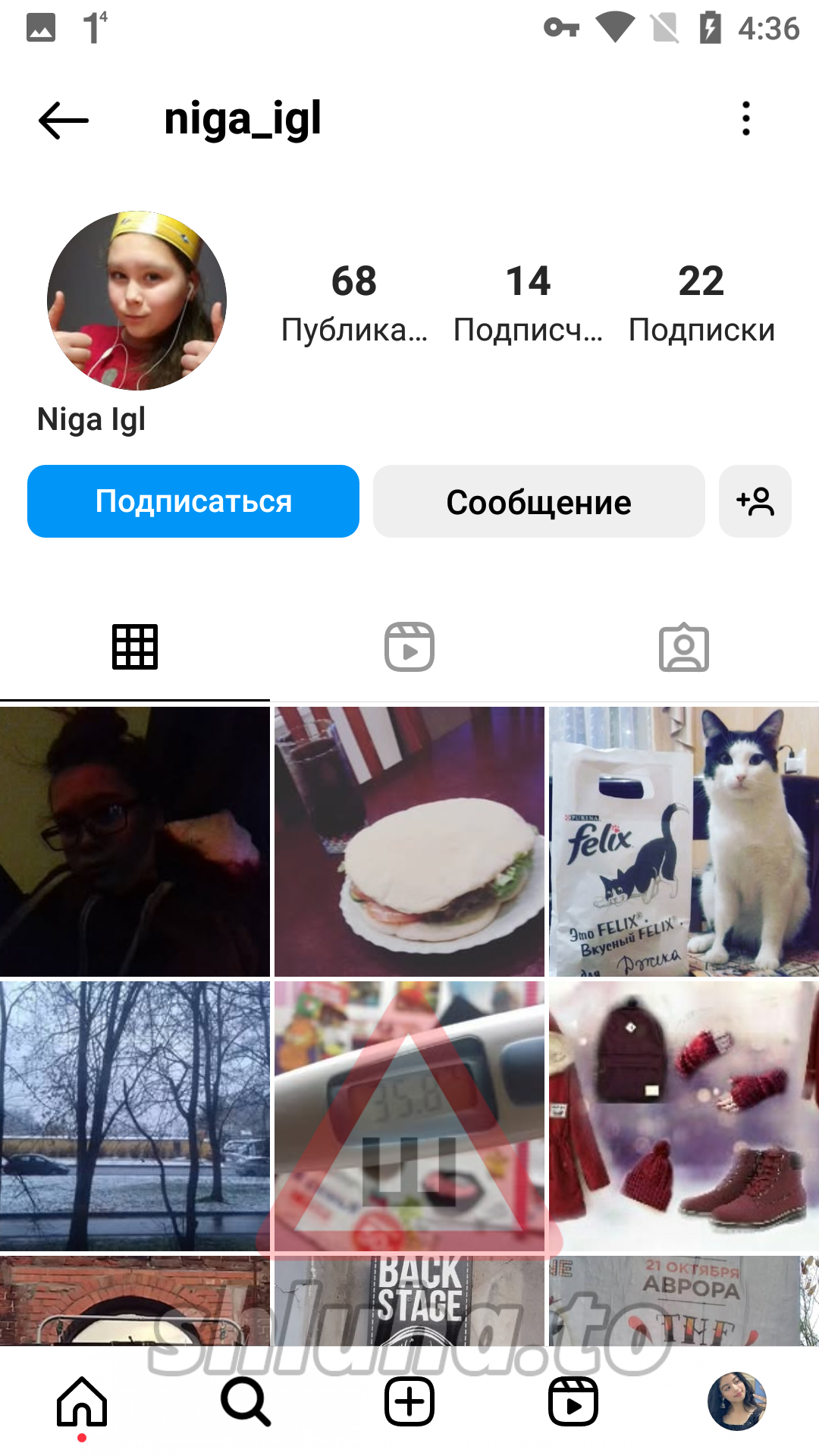Viewport: 819px width, 1456px height.
Task: Open the Felix cat food post
Action: (x=683, y=842)
